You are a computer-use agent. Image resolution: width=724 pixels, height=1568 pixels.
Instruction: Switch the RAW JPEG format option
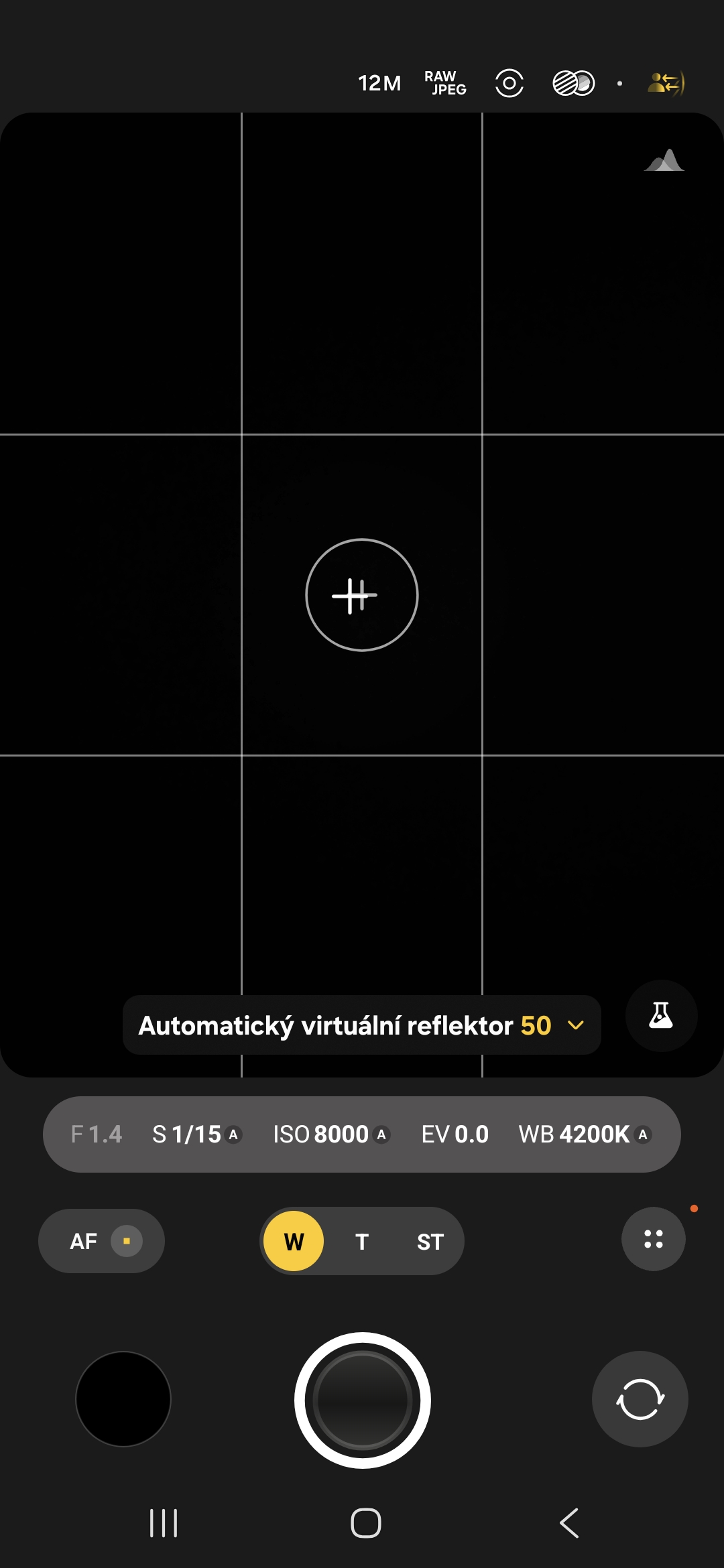click(x=445, y=83)
